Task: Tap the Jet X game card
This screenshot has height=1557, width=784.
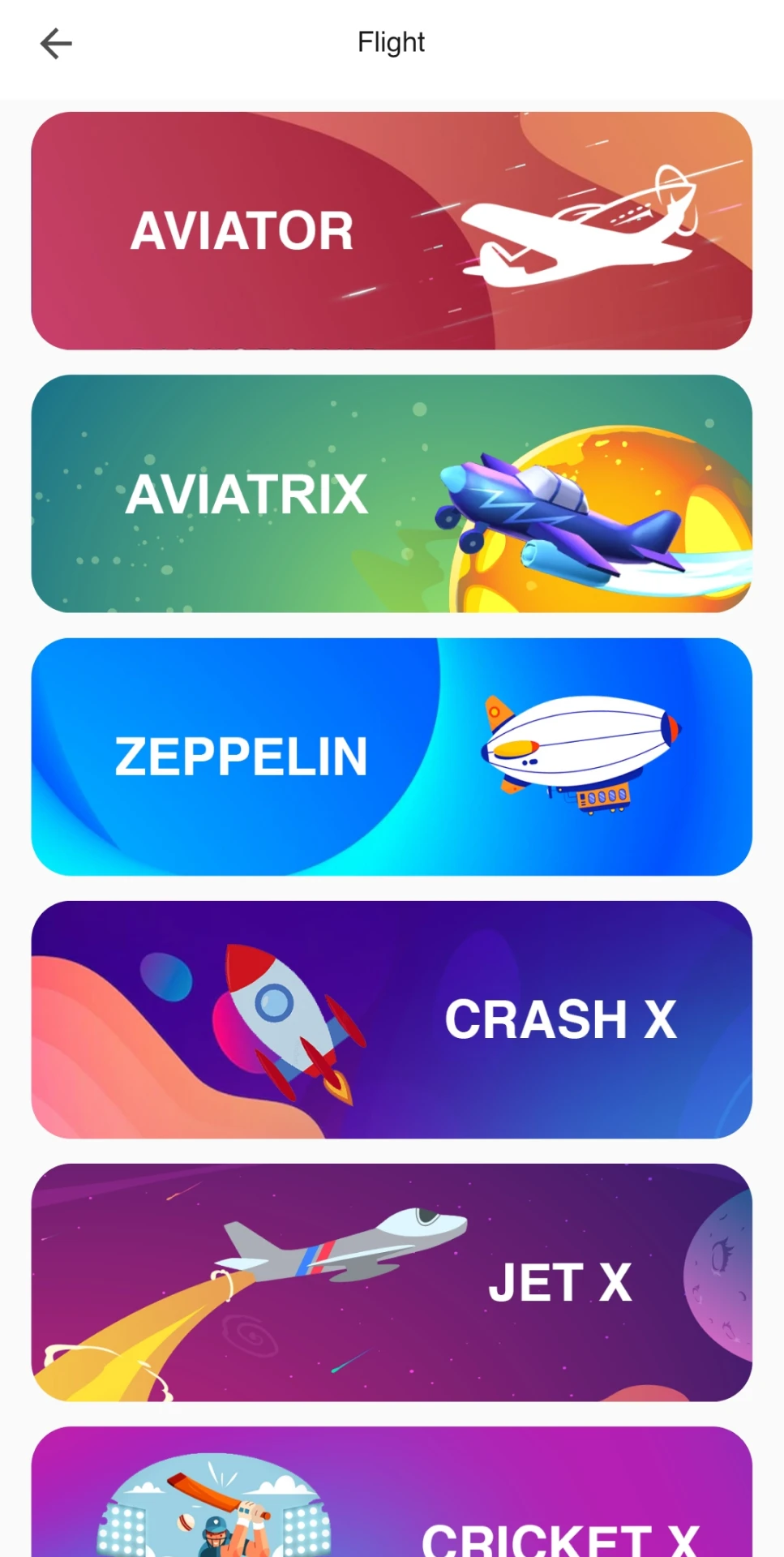Action: 392,1282
